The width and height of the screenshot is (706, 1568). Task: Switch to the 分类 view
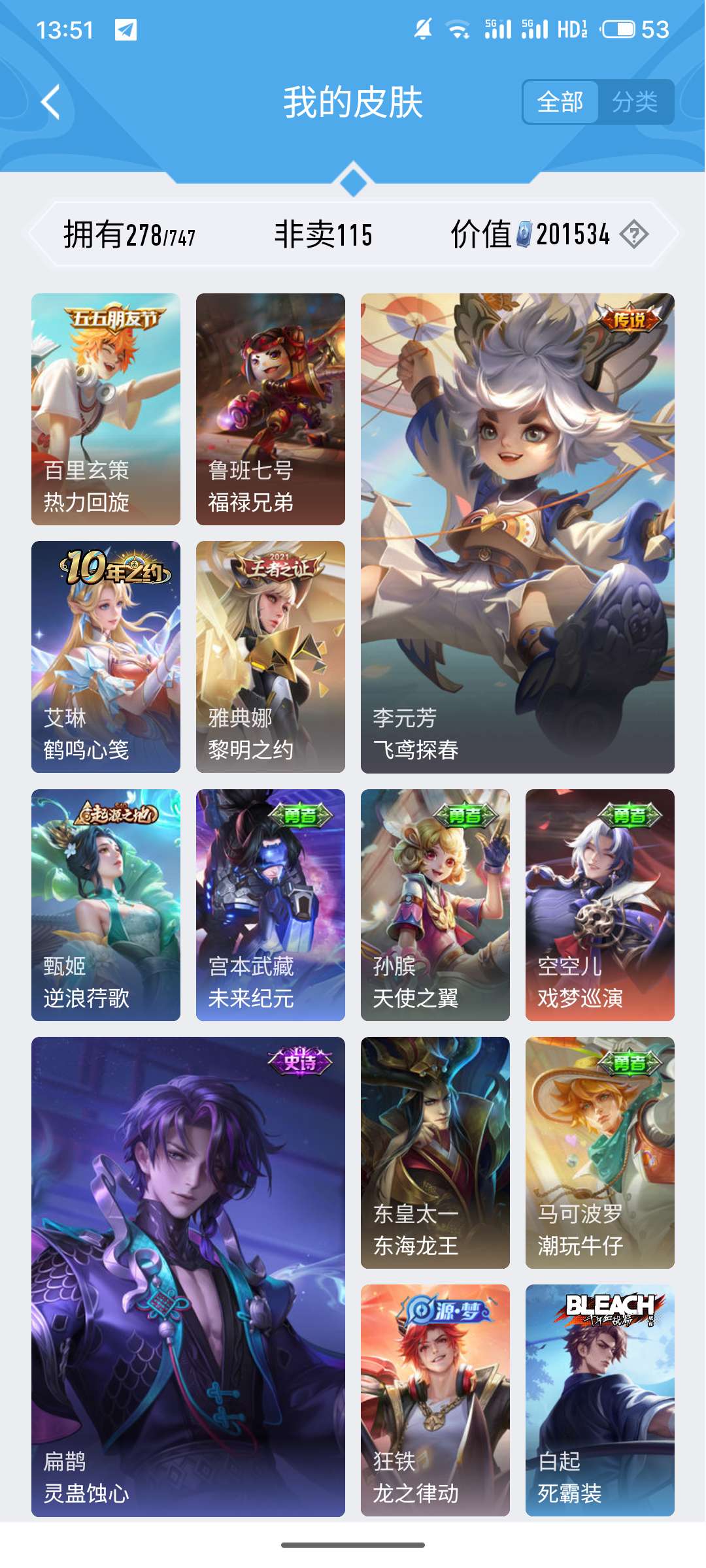click(x=635, y=102)
